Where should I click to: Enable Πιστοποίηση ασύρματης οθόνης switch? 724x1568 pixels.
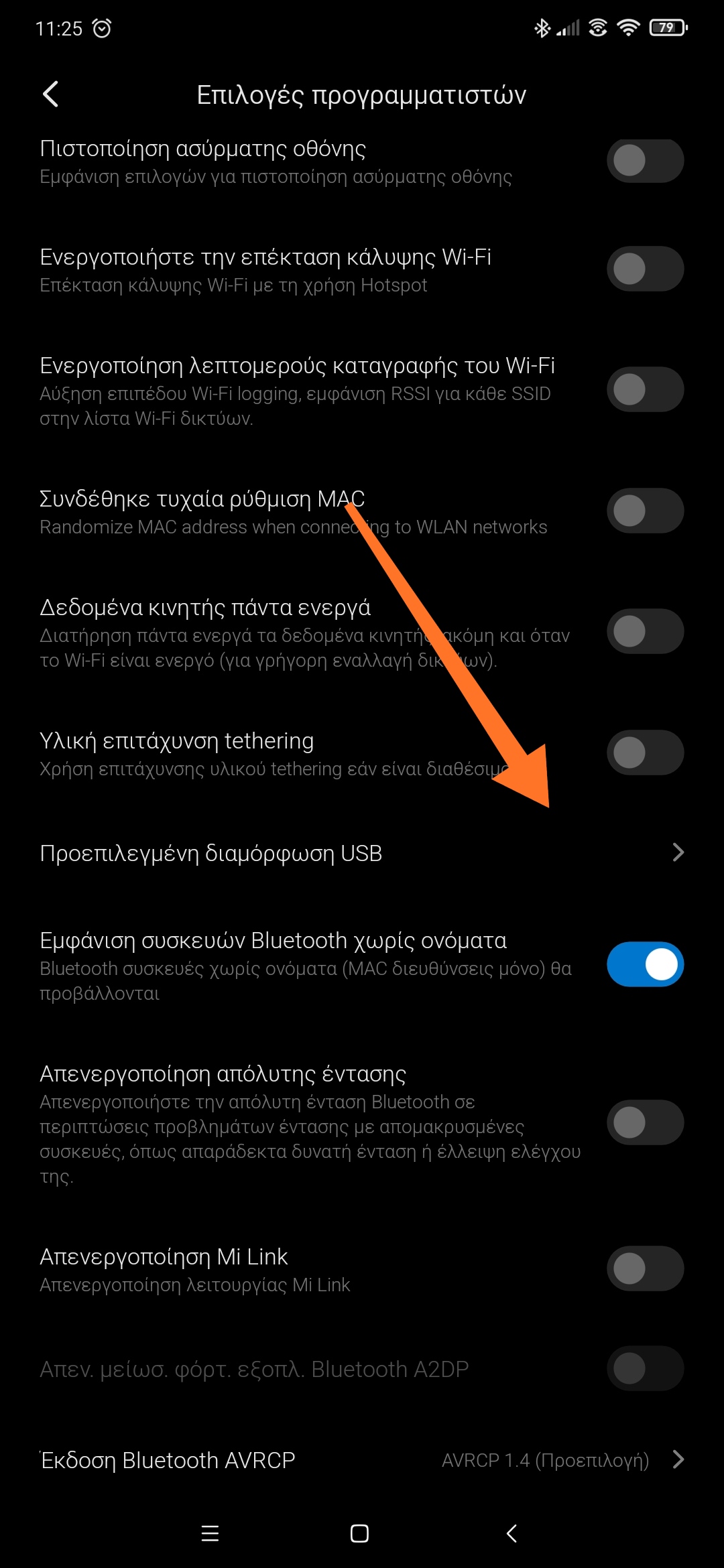(x=645, y=161)
